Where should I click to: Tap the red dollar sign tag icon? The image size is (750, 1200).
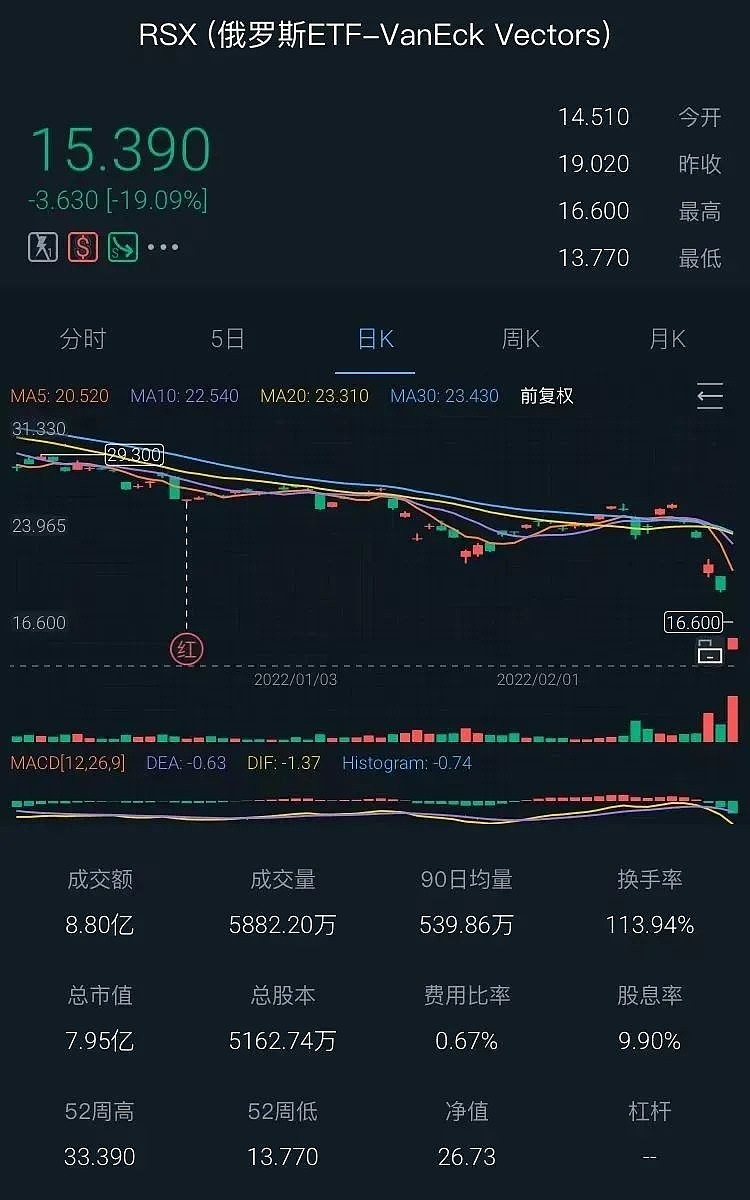pyautogui.click(x=83, y=247)
